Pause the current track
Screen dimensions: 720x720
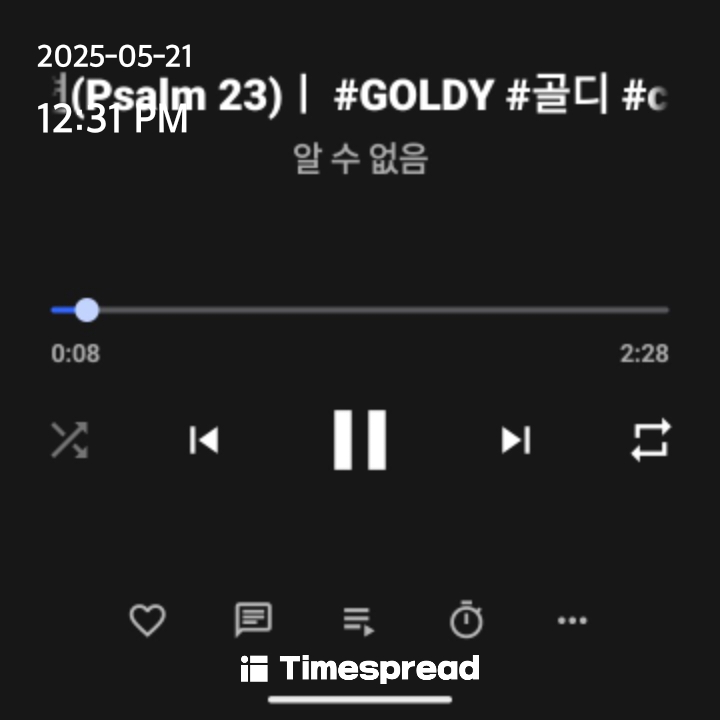(360, 440)
